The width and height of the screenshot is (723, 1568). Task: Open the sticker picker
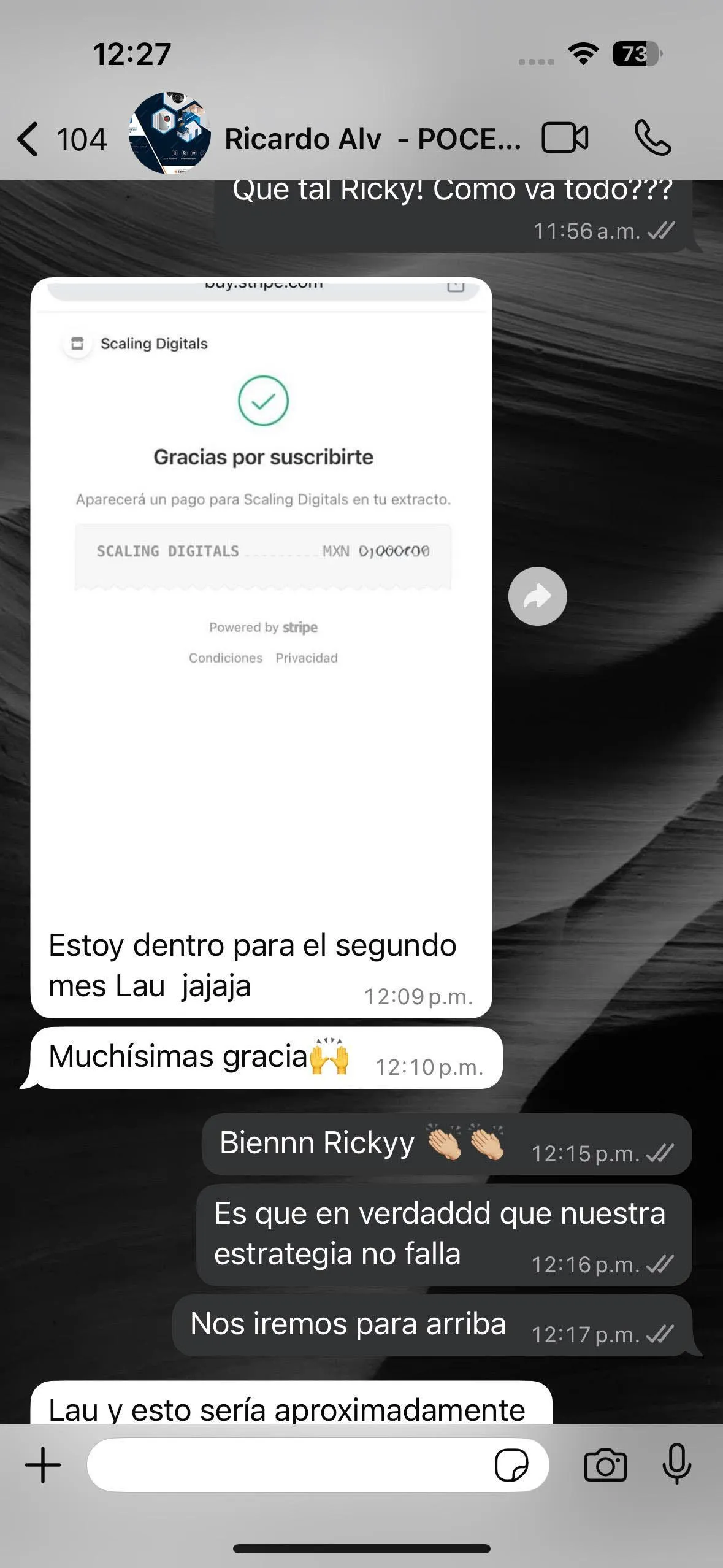[x=511, y=1465]
